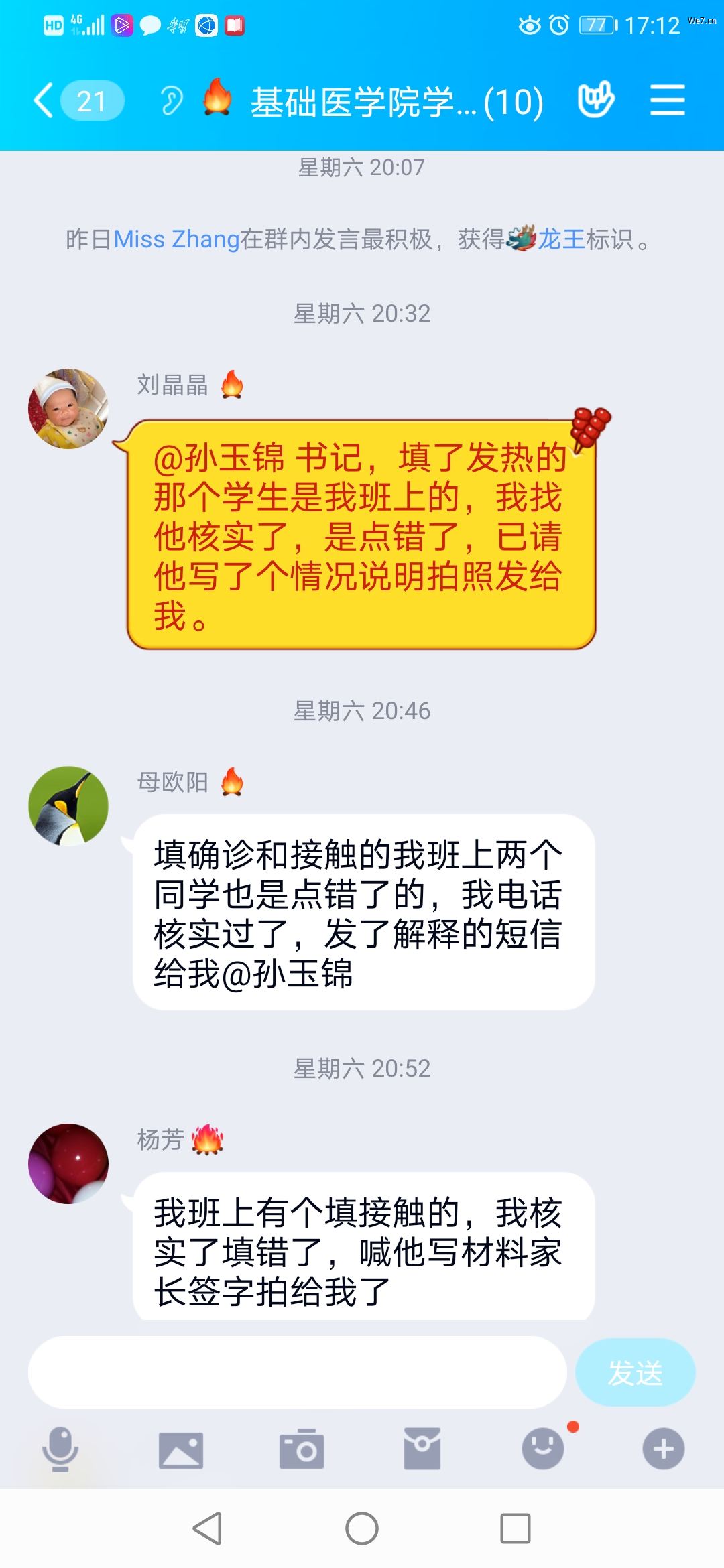Open the 龙王 badge link
The width and height of the screenshot is (724, 1568).
pyautogui.click(x=560, y=239)
